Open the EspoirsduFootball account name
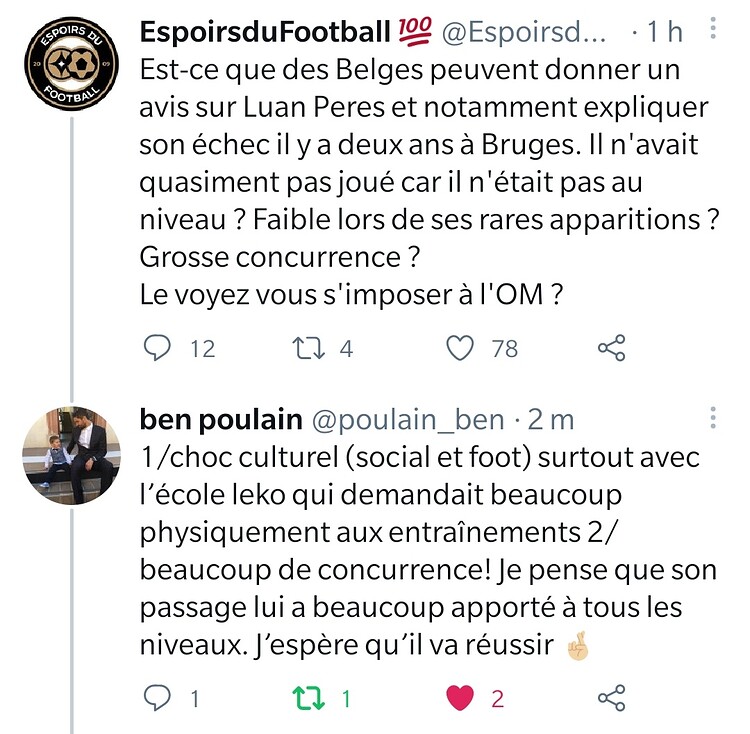Screen dimensions: 750x734 pyautogui.click(x=264, y=32)
